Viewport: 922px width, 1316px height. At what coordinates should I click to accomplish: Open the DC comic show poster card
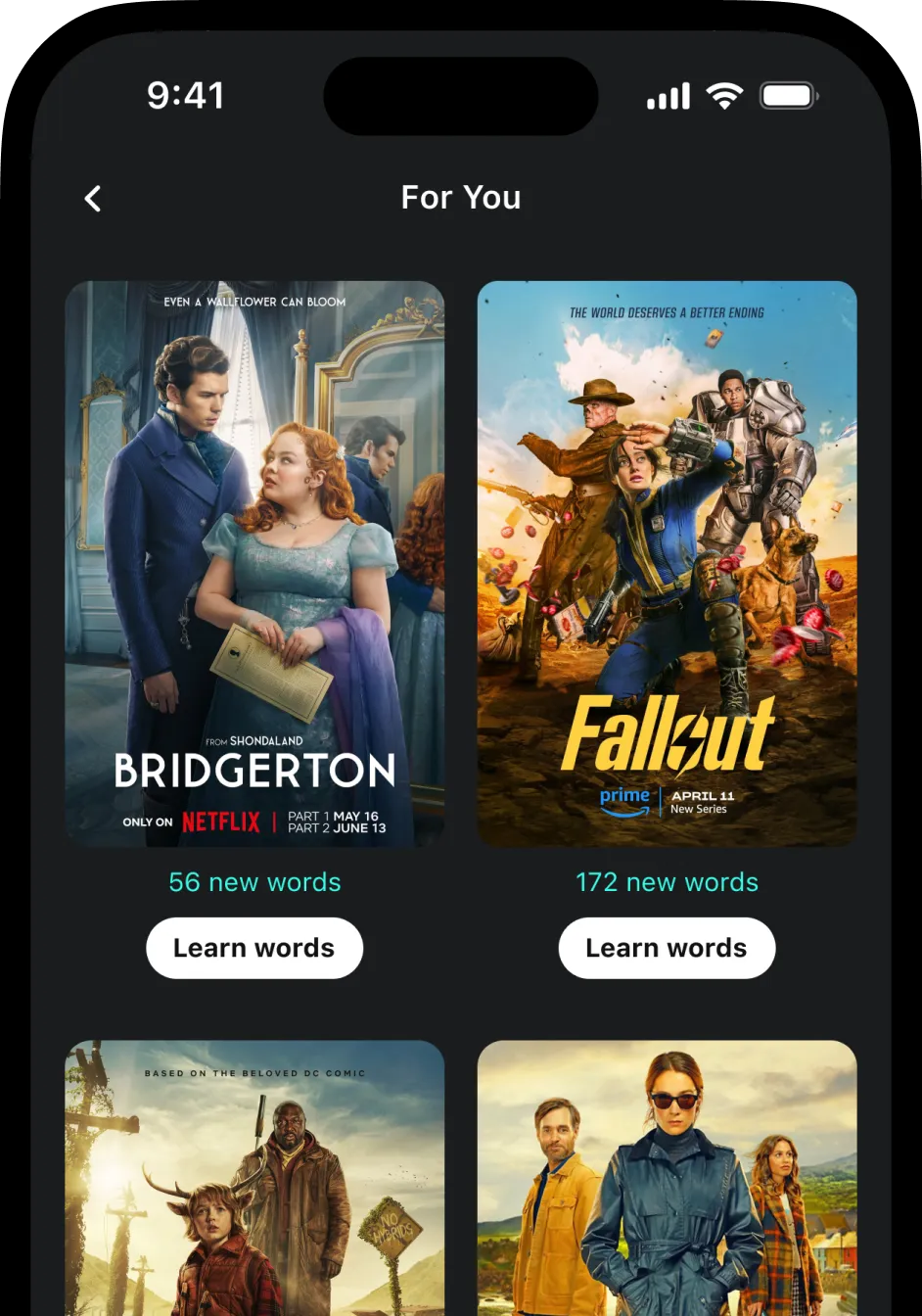point(254,1180)
